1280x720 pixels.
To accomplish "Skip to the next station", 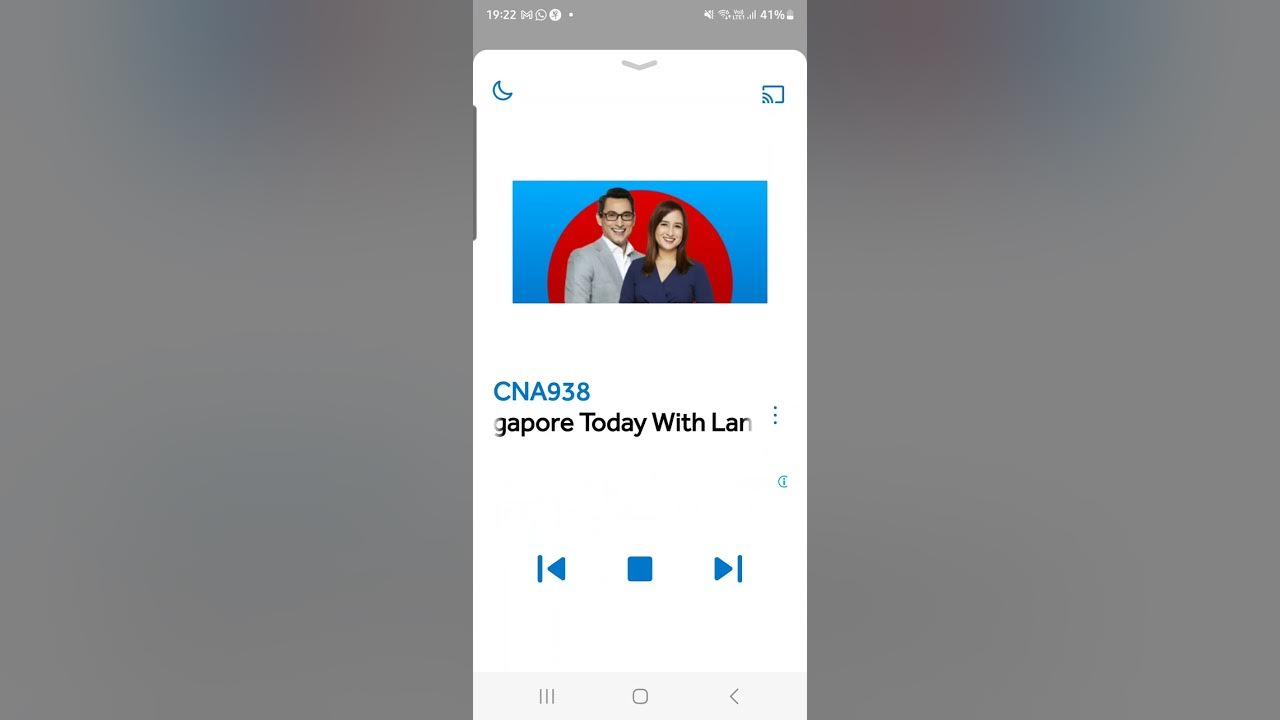I will 728,569.
